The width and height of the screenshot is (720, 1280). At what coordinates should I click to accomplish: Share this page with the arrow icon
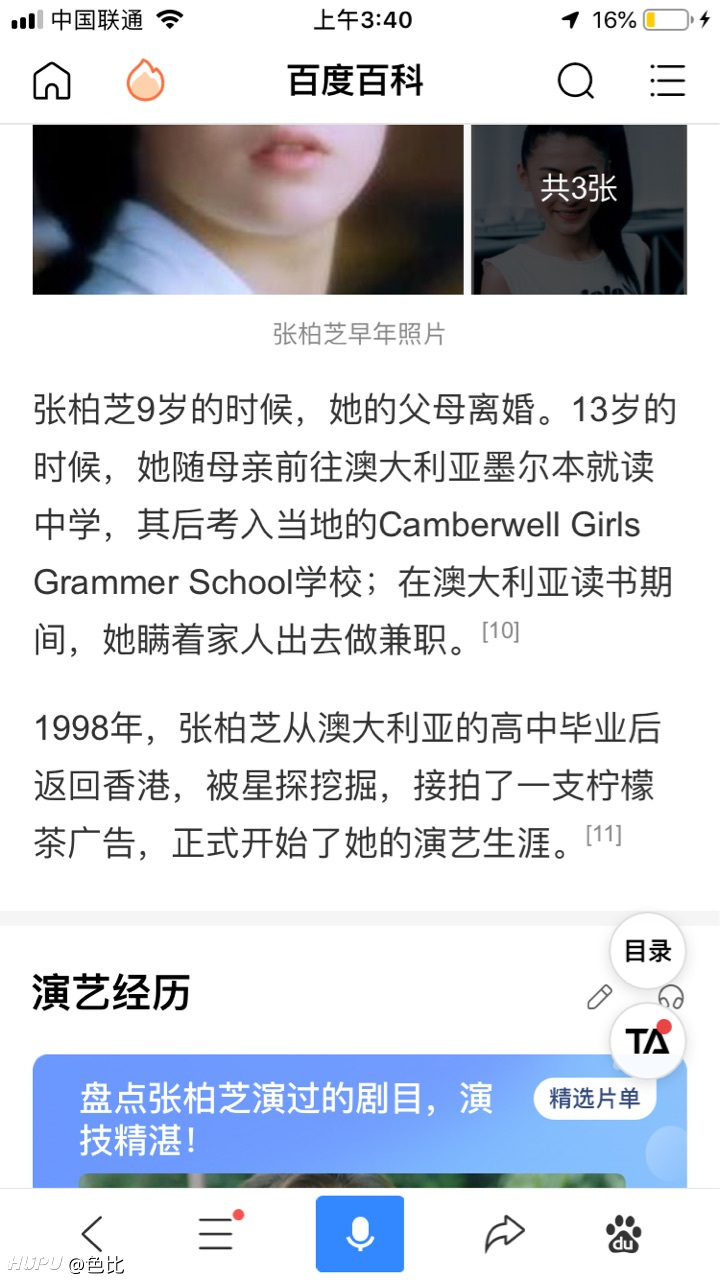click(x=504, y=1235)
